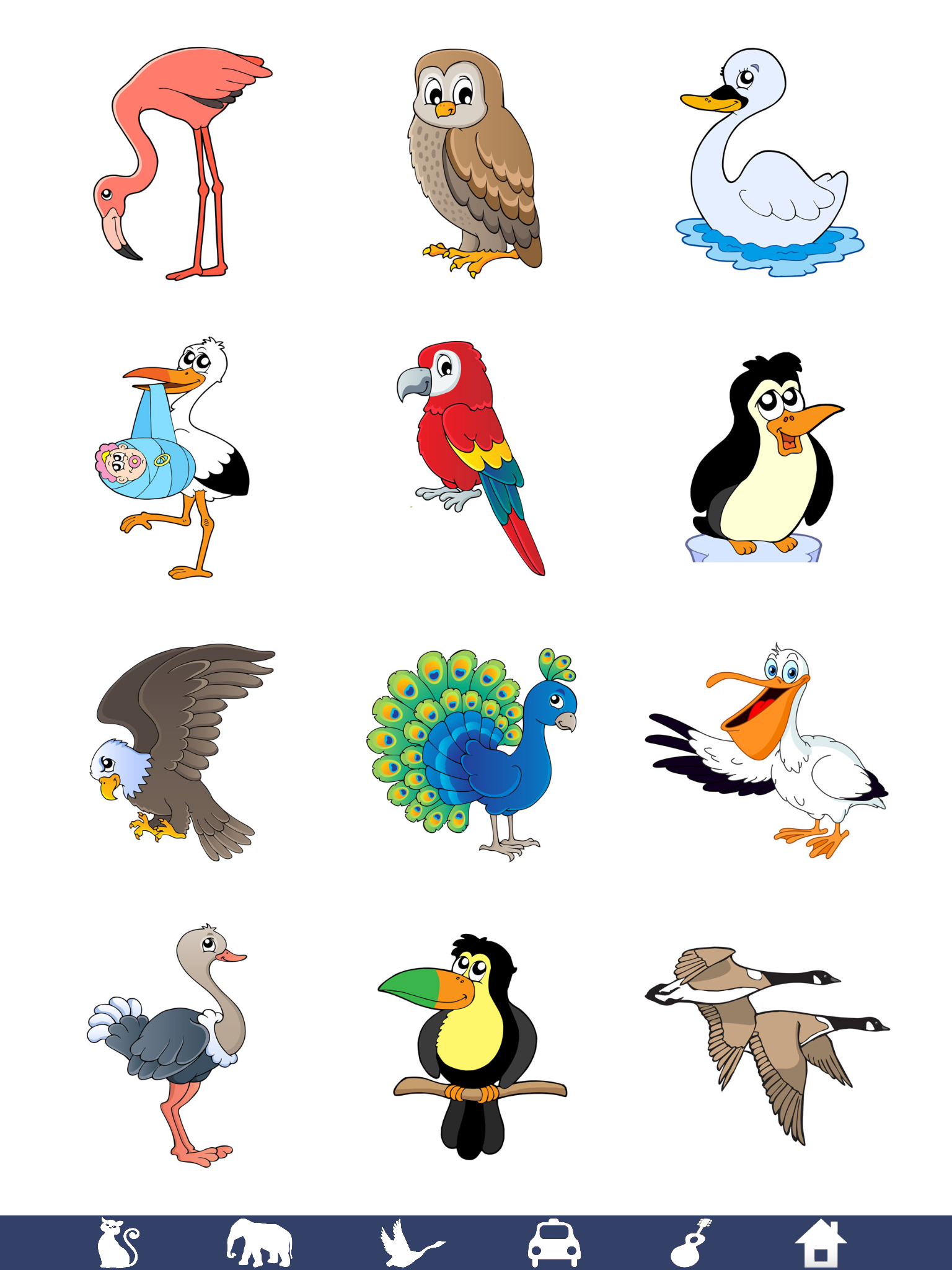
Task: Tap the pelican with open beak
Action: pos(769,752)
